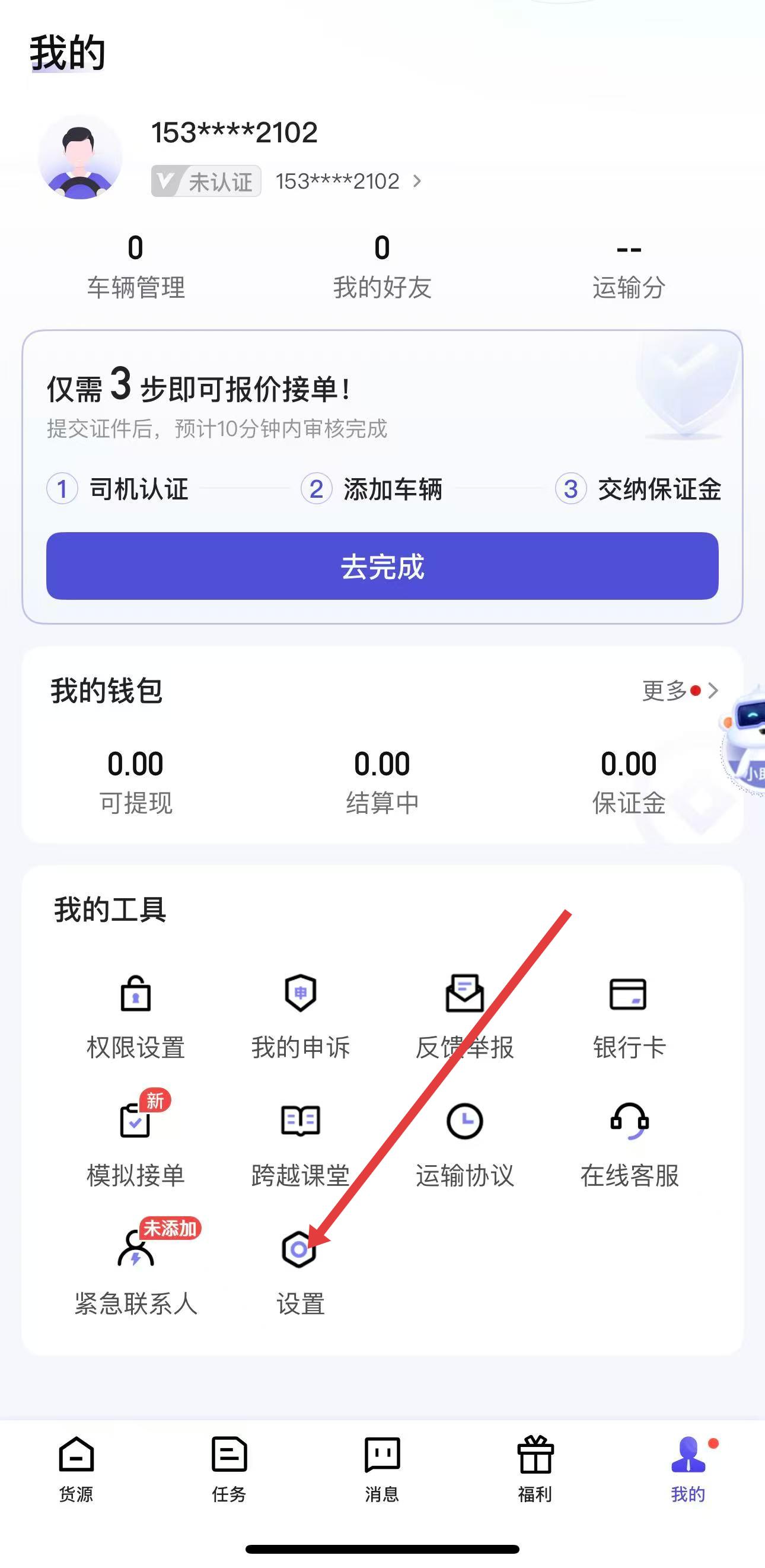Screen dimensions: 765x1568
Task: Open 更多 in 我的钱包
Action: (x=680, y=691)
